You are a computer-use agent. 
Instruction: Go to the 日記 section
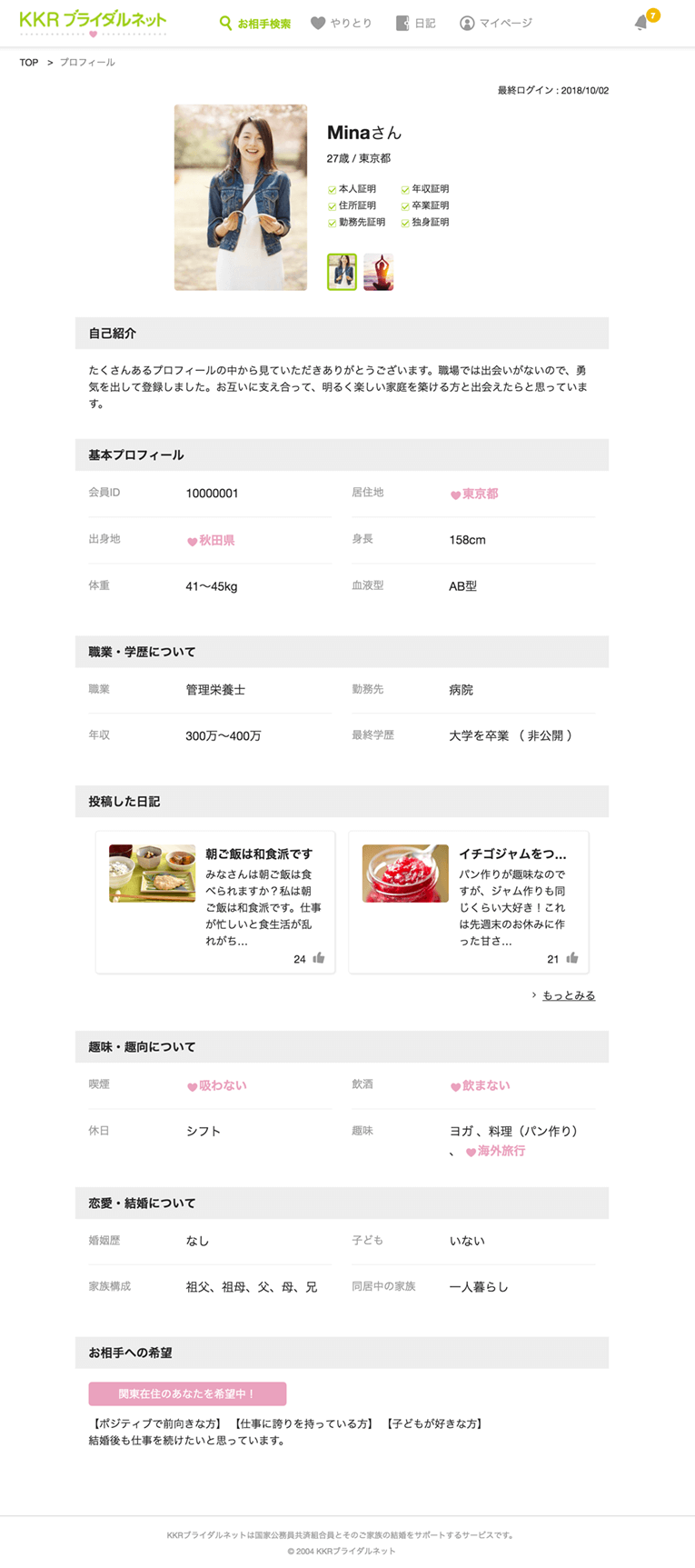416,24
